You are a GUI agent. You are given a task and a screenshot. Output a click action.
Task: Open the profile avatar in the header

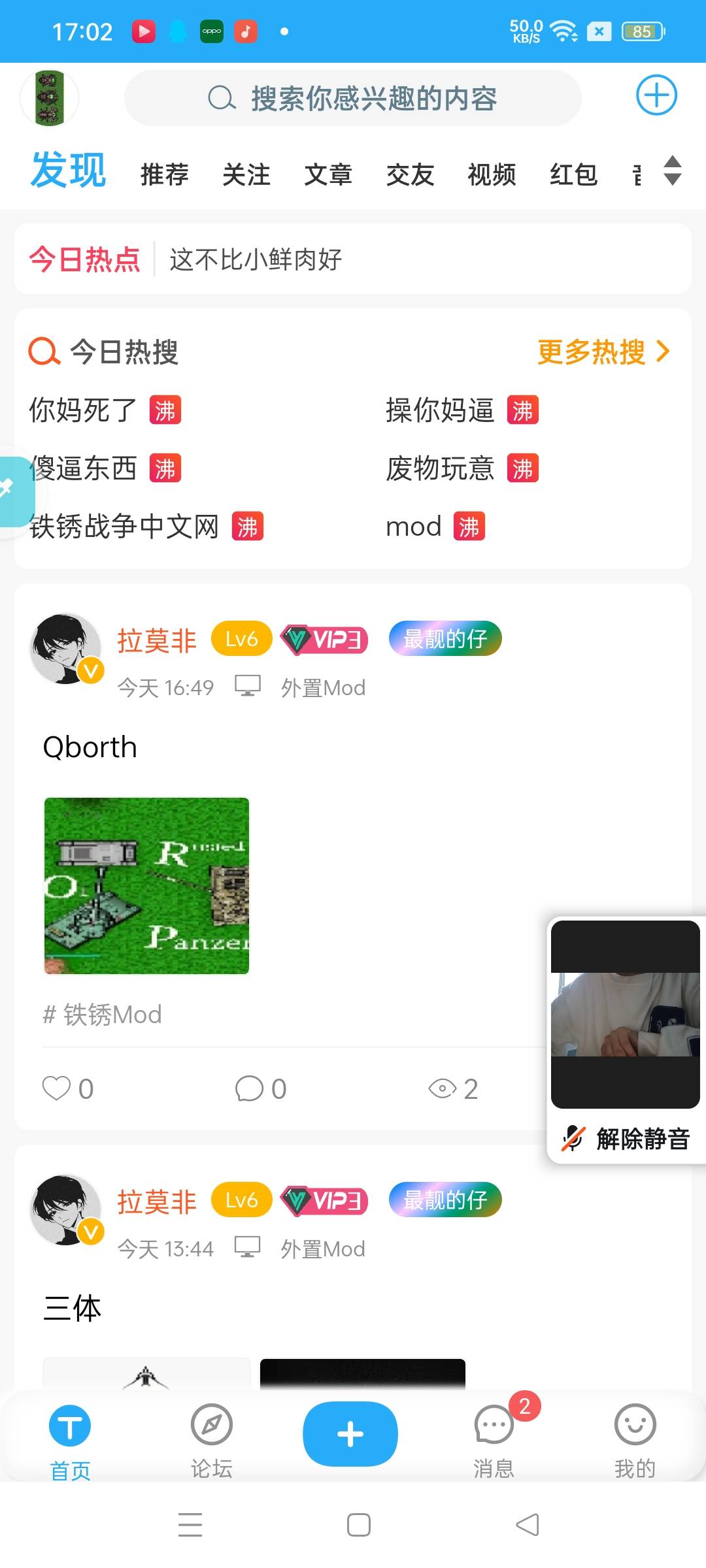coord(49,98)
